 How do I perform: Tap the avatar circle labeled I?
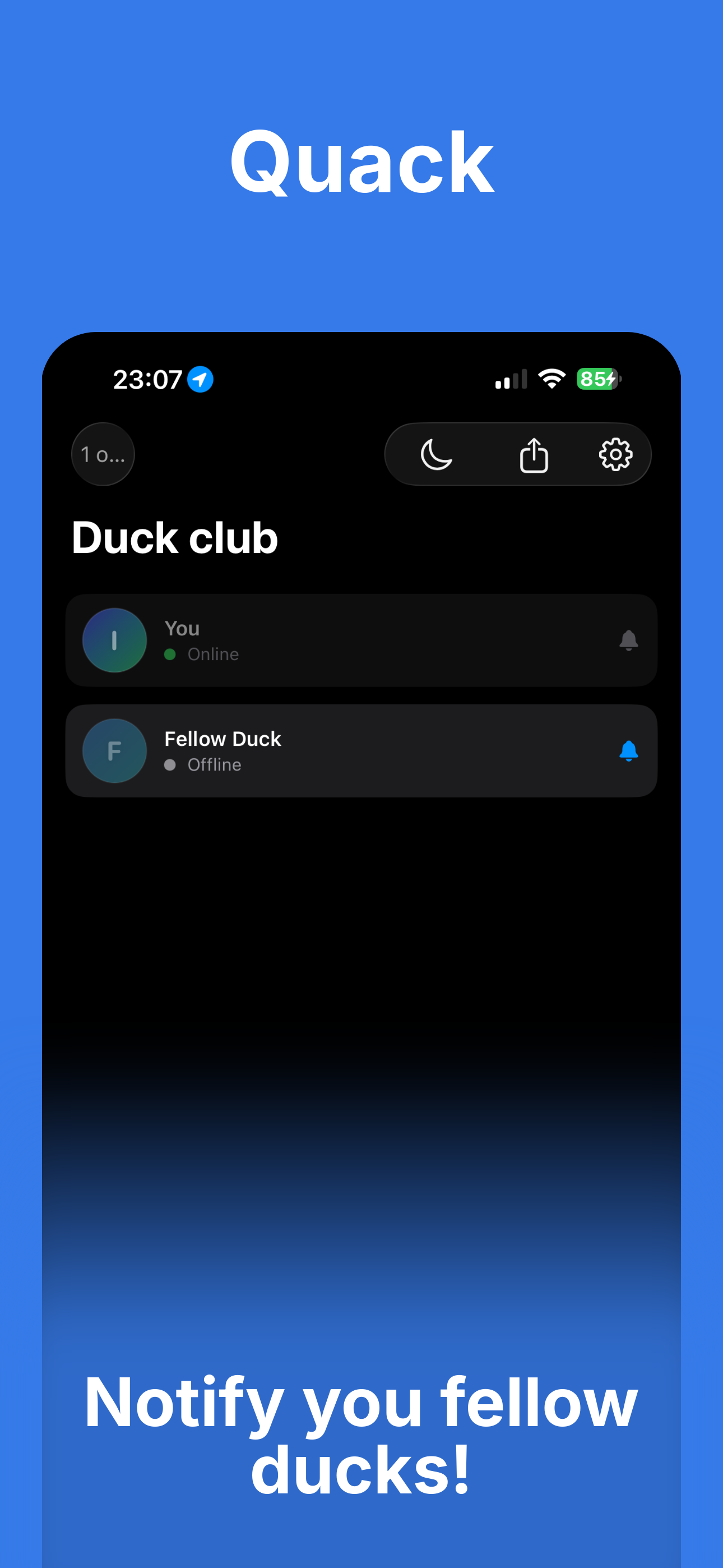(114, 640)
